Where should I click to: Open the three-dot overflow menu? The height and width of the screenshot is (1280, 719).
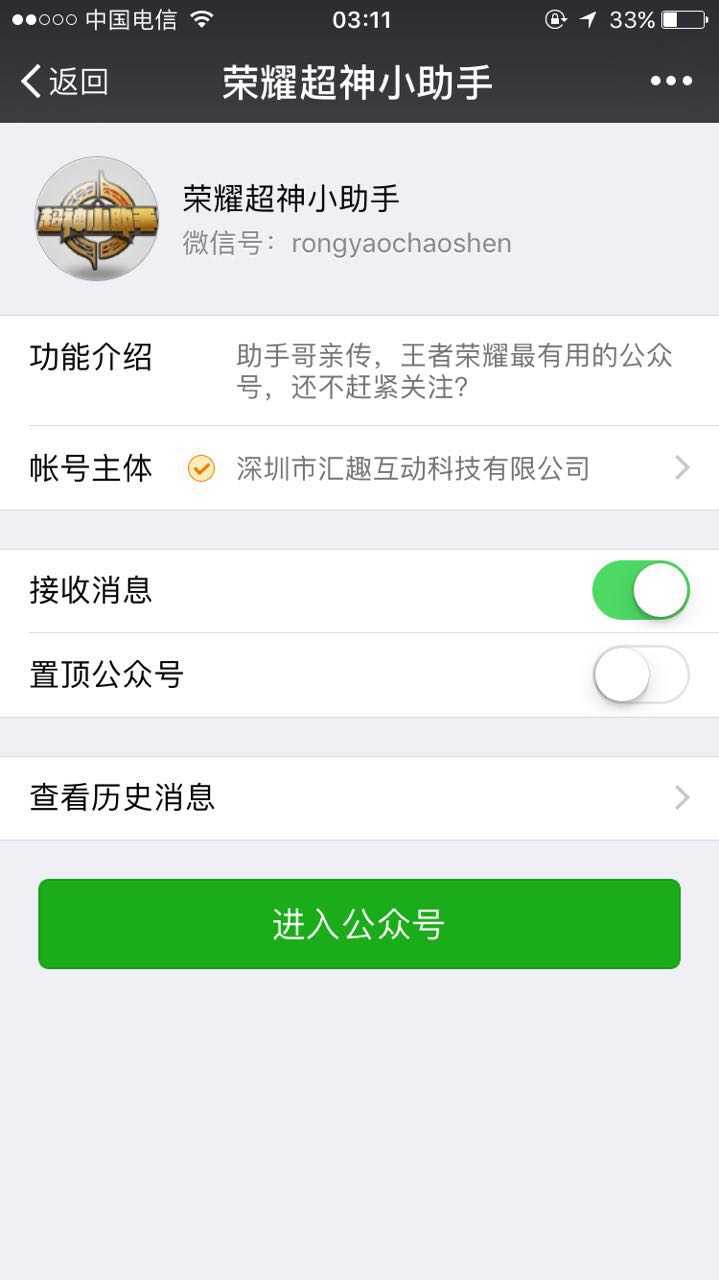(x=671, y=81)
